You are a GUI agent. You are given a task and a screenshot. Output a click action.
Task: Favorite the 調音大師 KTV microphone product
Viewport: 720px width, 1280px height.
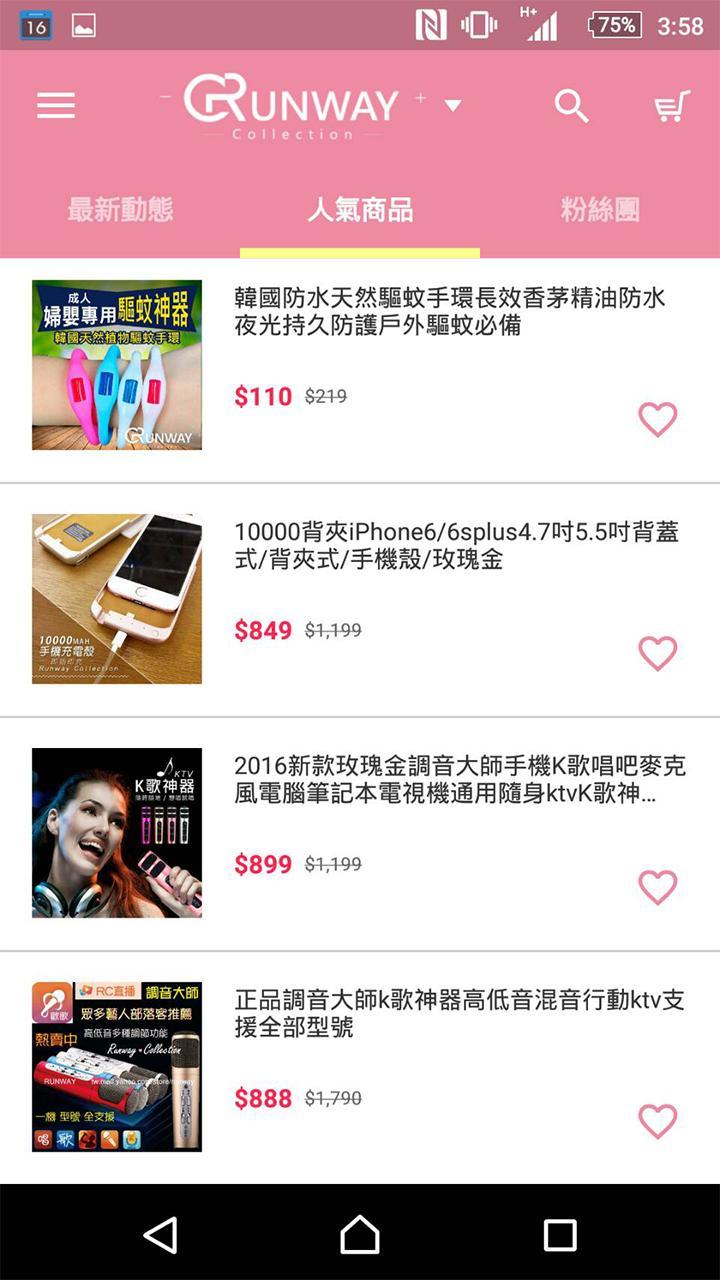(x=657, y=1121)
